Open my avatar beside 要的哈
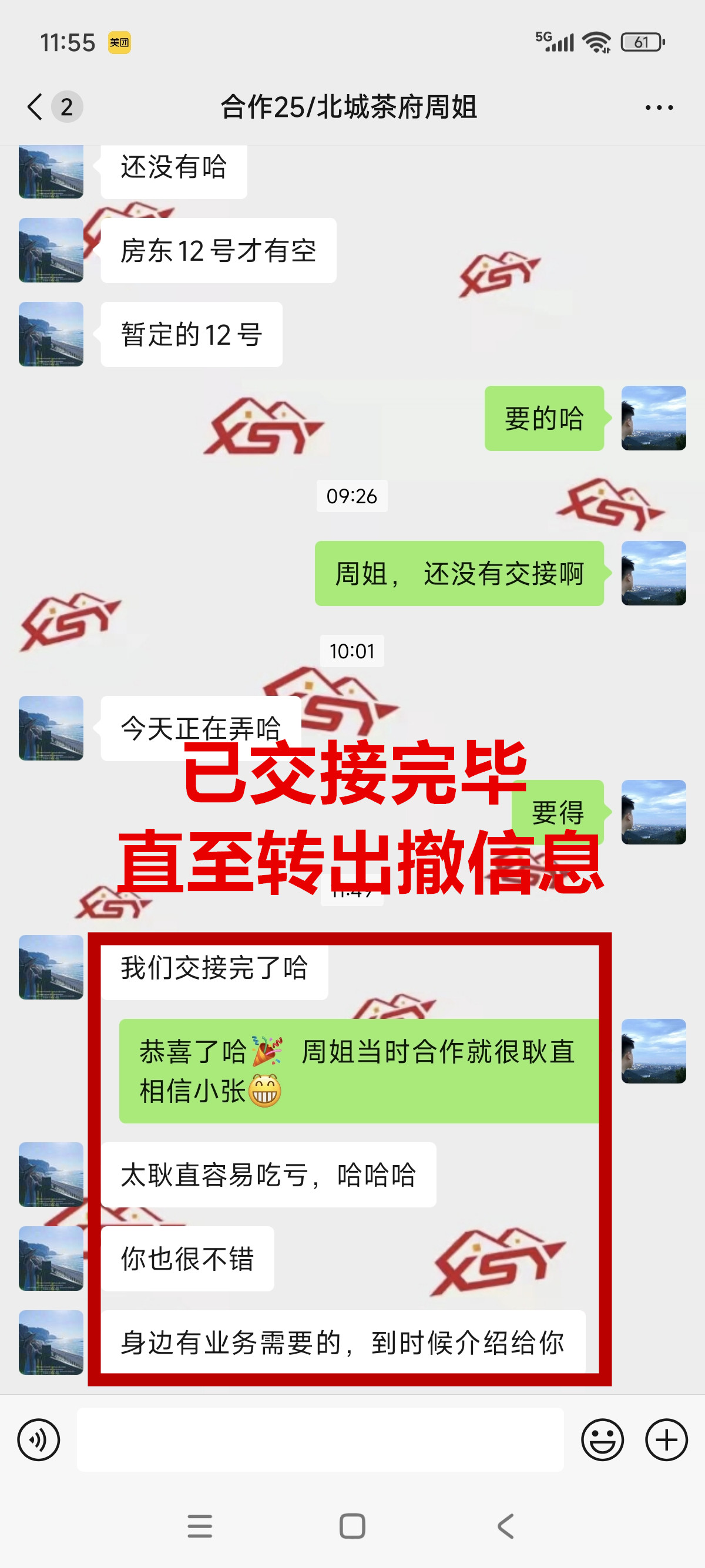 [653, 418]
